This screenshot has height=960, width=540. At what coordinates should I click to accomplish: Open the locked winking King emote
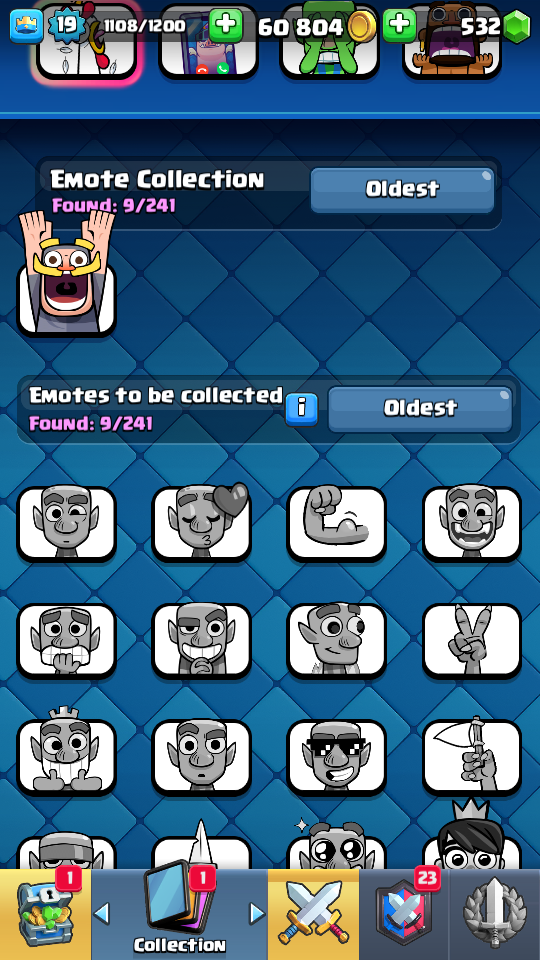click(66, 523)
